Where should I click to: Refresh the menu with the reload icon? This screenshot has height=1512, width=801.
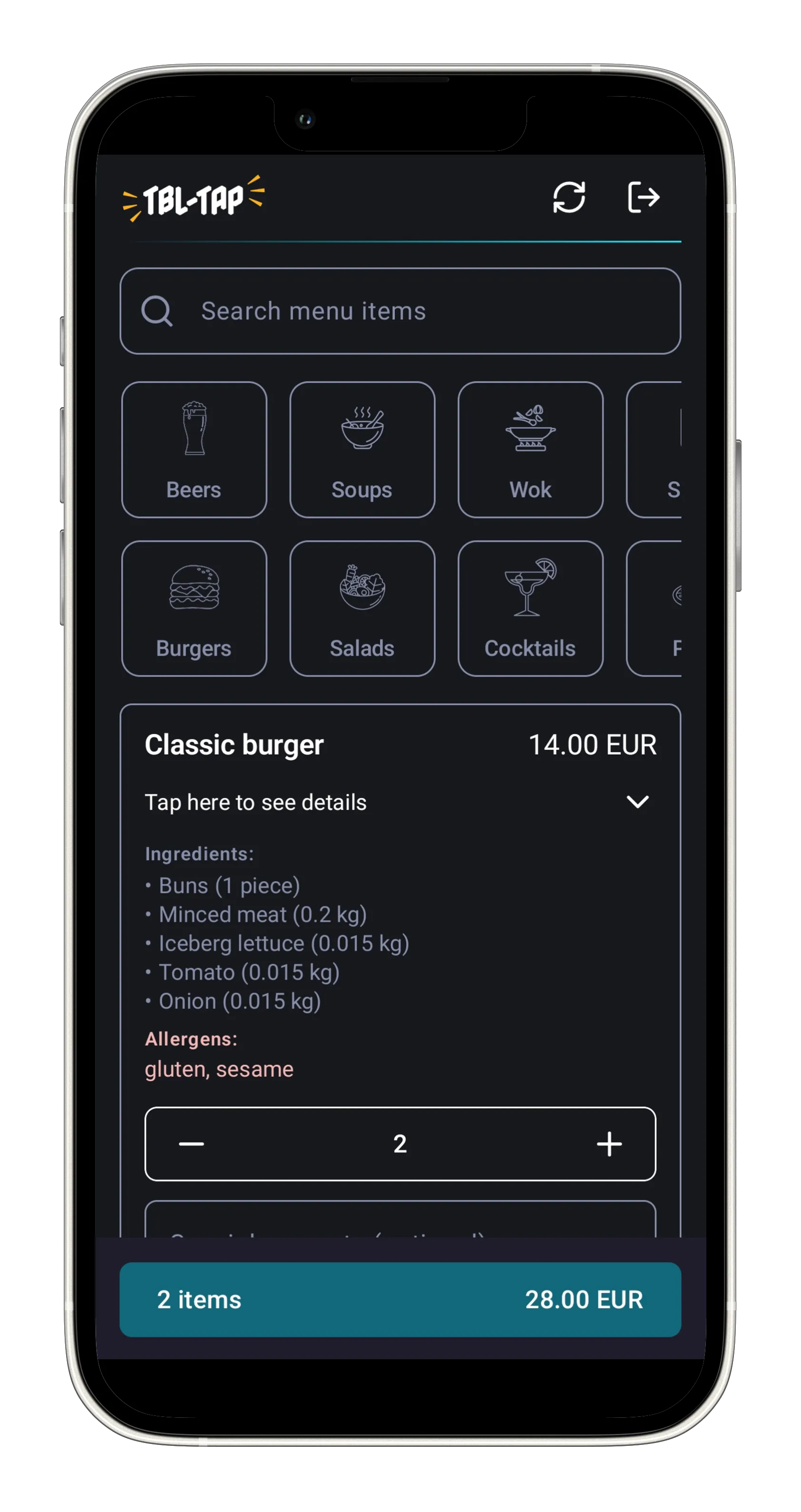[568, 197]
